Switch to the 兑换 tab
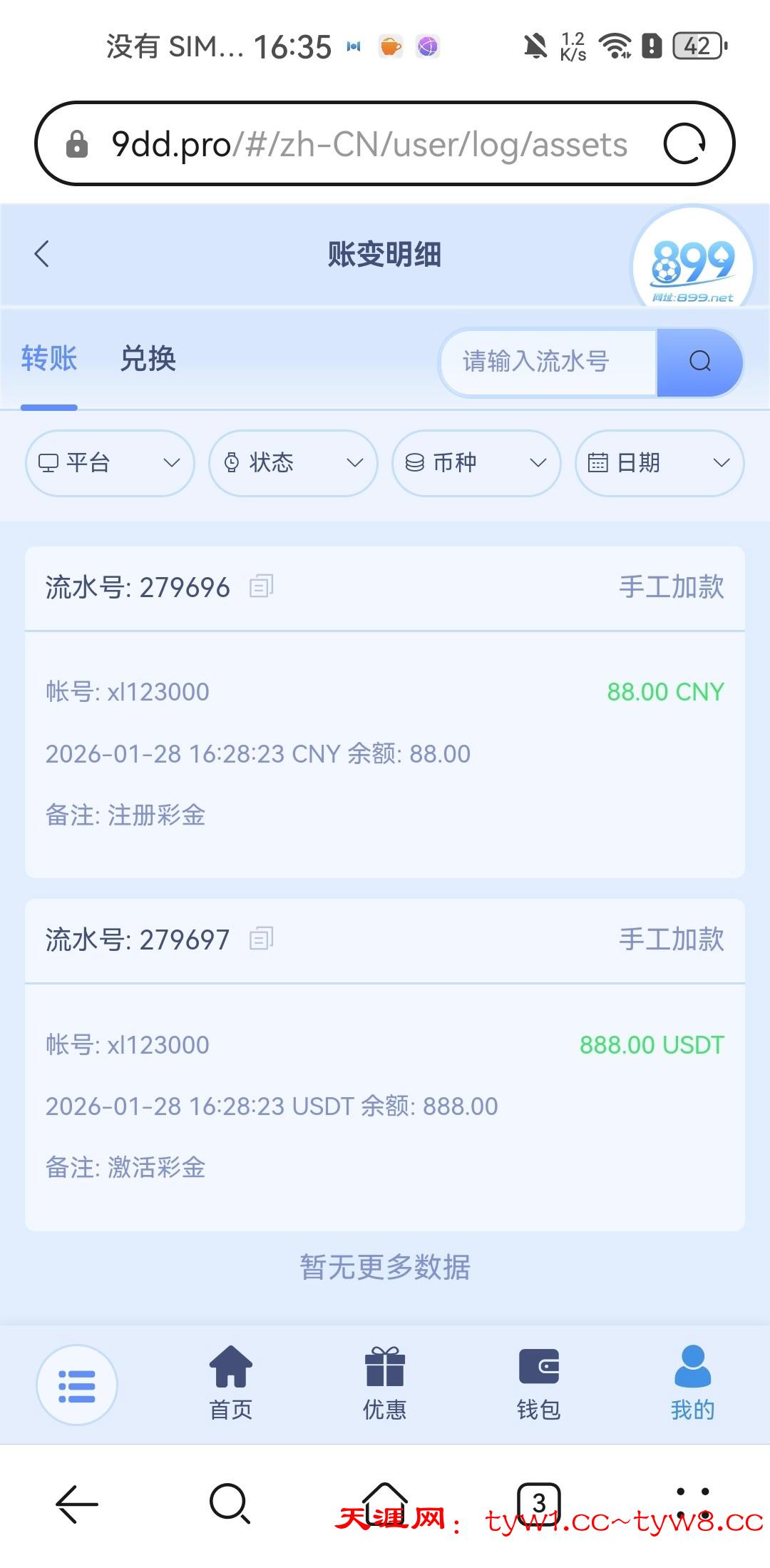The image size is (770, 1568). [x=148, y=359]
